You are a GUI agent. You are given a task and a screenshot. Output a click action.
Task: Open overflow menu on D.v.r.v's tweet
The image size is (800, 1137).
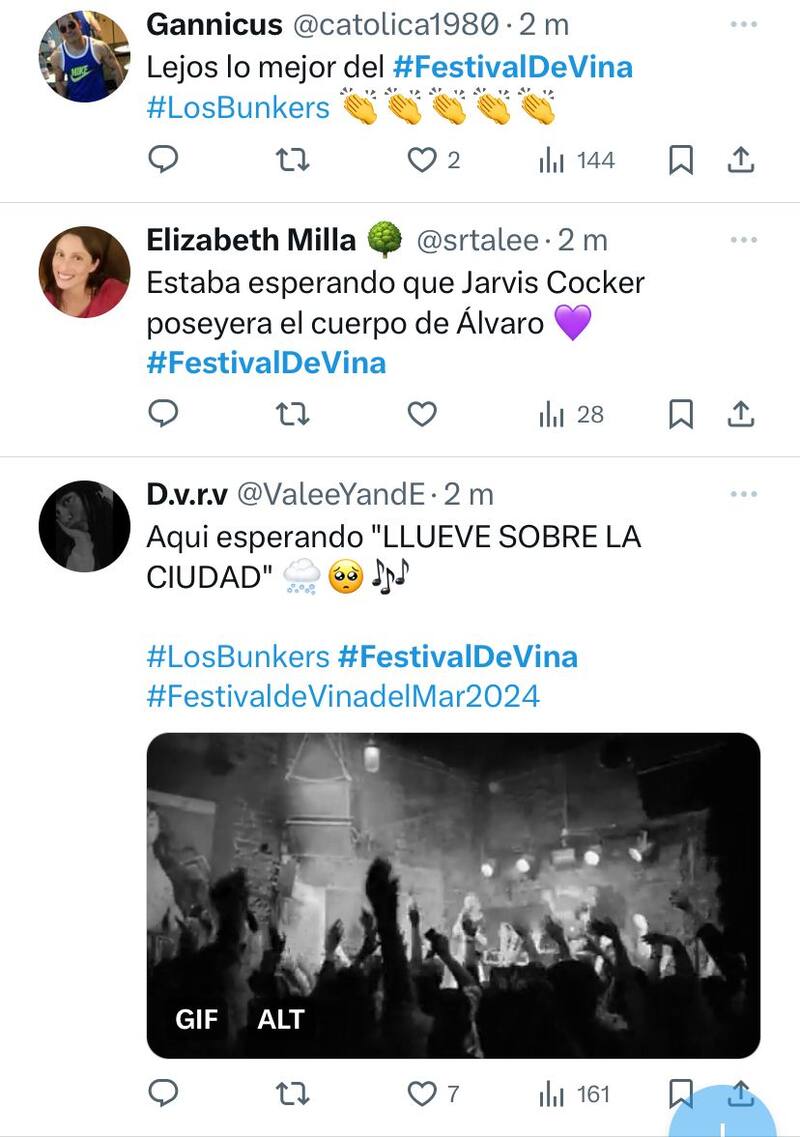click(x=743, y=494)
